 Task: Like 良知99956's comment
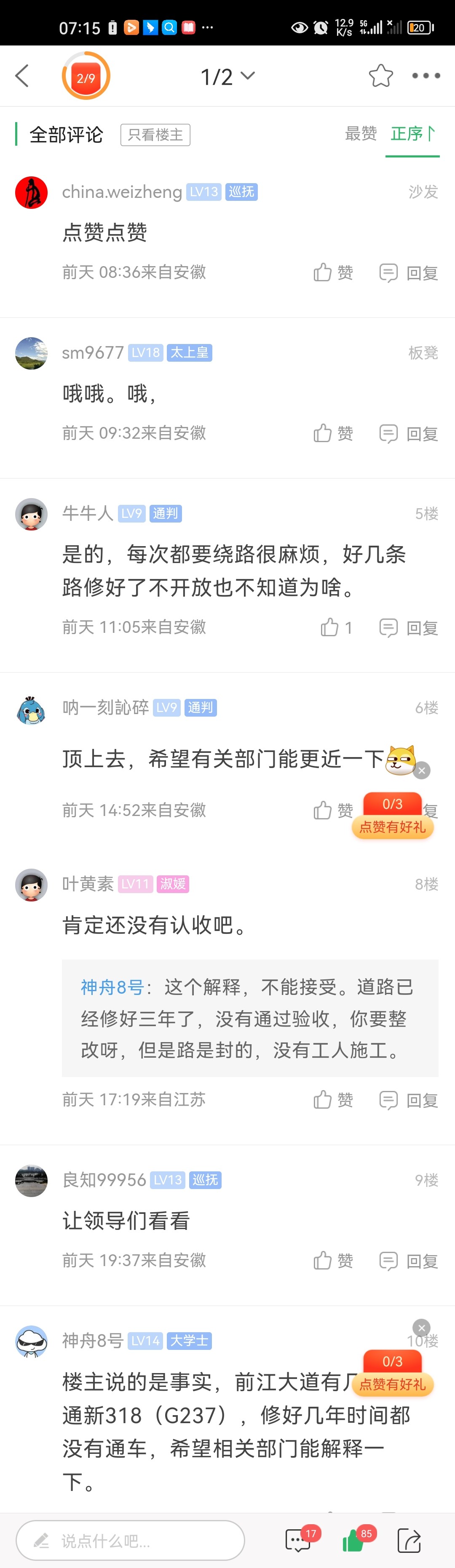tap(333, 1260)
